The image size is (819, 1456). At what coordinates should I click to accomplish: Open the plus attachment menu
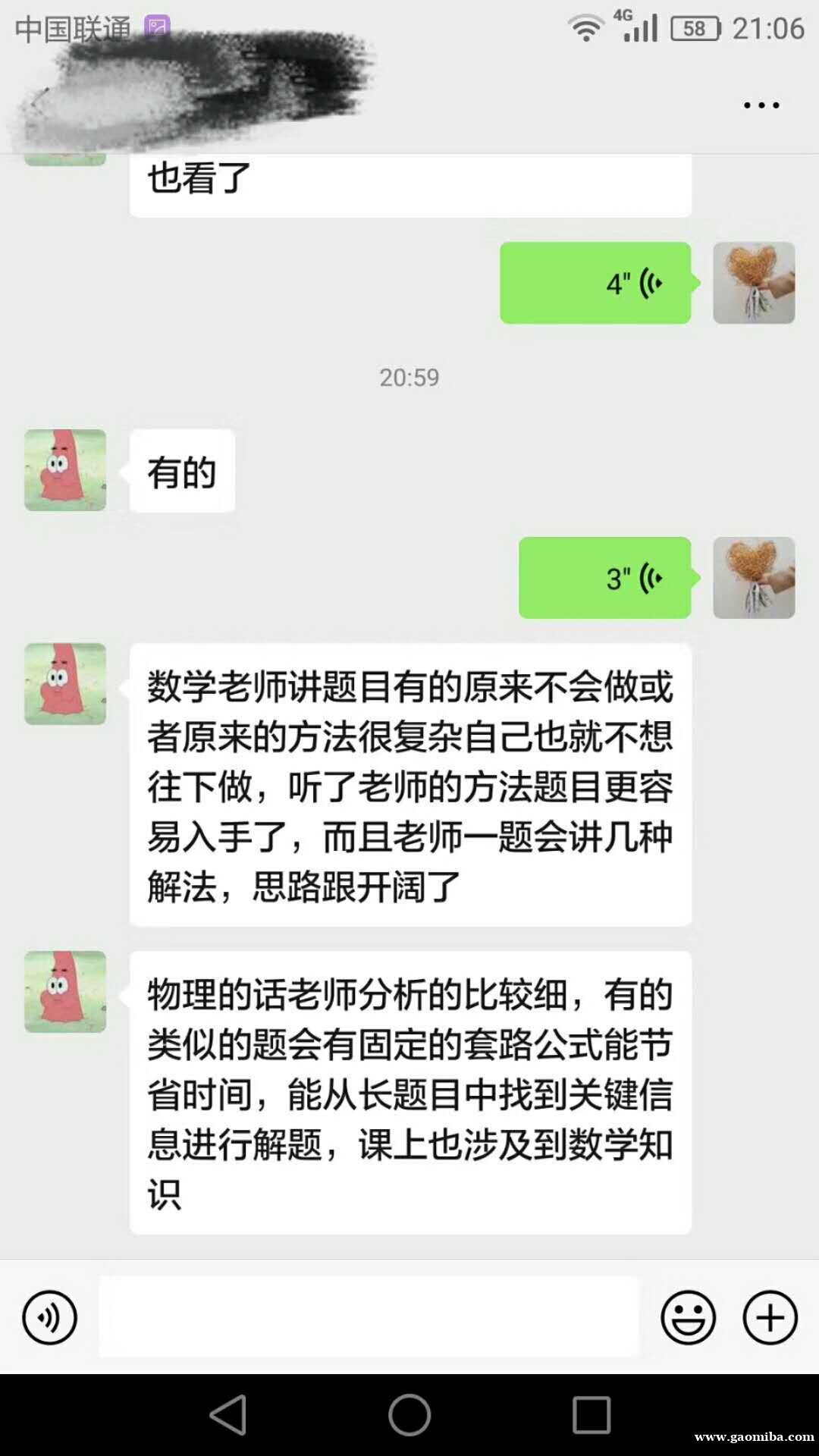[770, 1317]
